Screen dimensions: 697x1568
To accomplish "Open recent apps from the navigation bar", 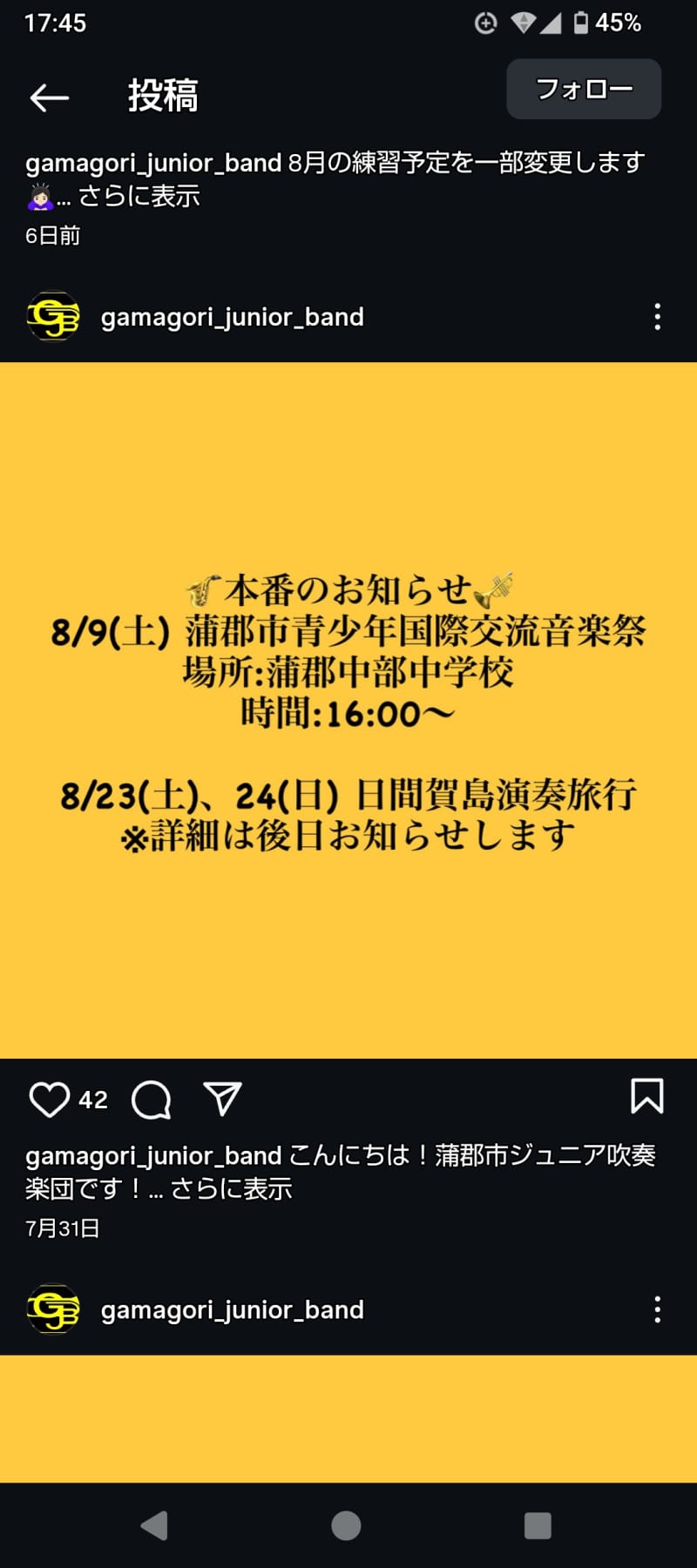I will [538, 1525].
